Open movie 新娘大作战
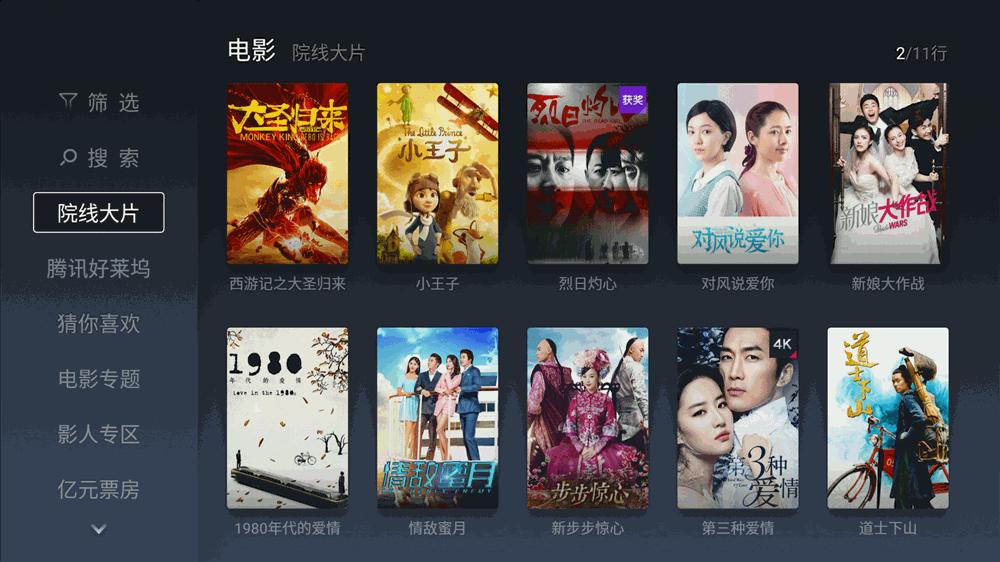Screen dimensions: 1000x562 point(887,173)
